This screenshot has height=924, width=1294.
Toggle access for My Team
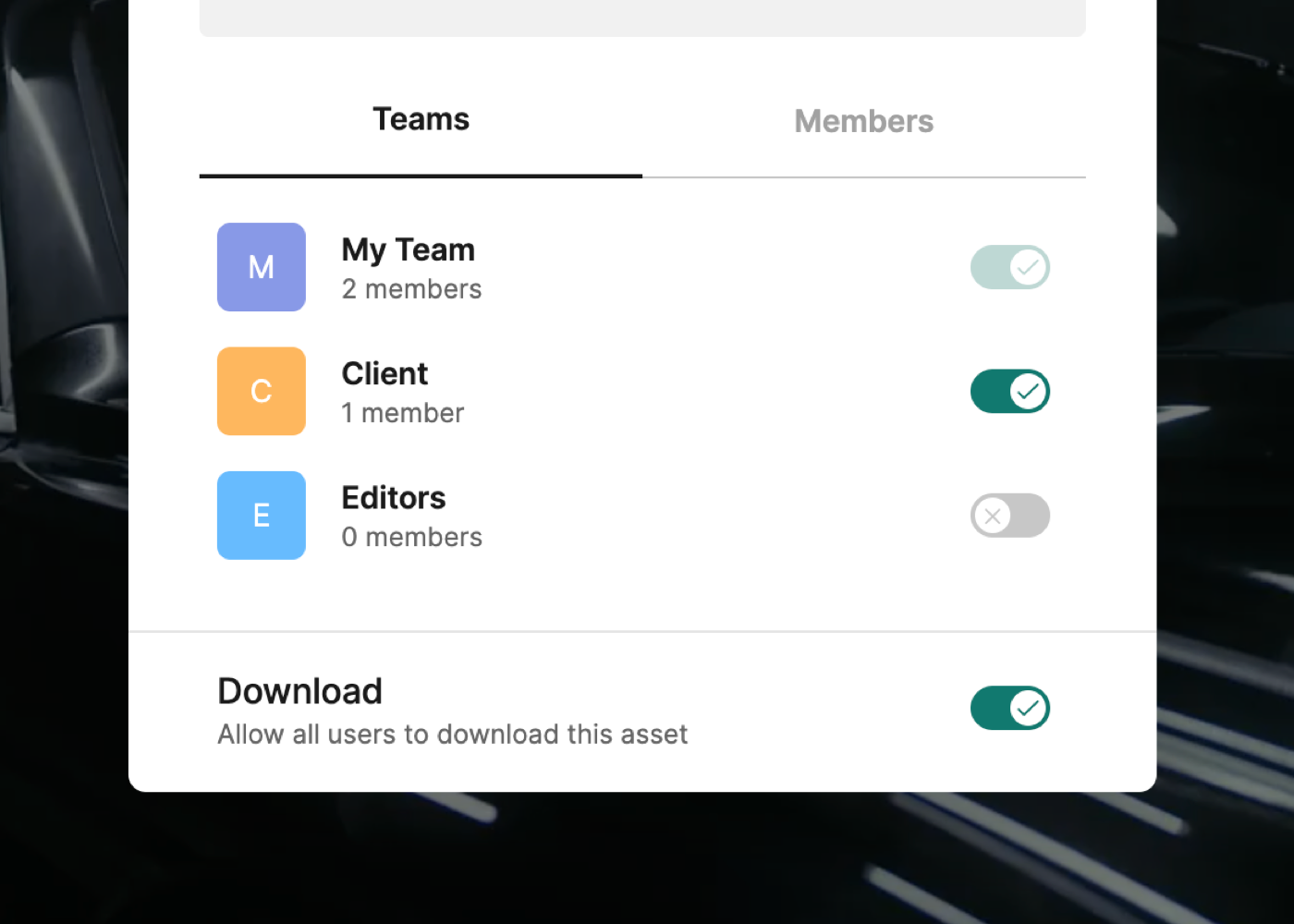pos(1009,267)
